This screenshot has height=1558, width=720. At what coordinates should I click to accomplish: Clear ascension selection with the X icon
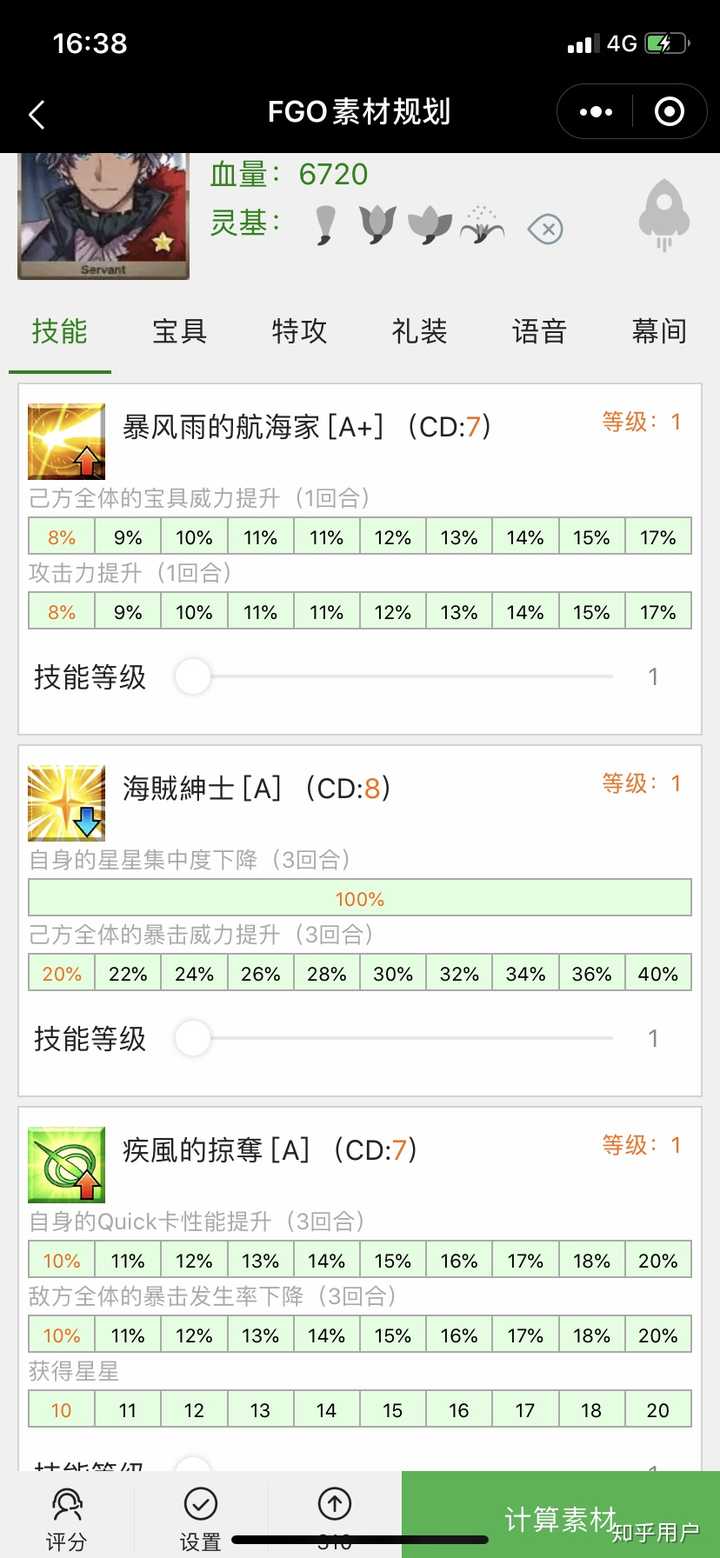(x=547, y=227)
